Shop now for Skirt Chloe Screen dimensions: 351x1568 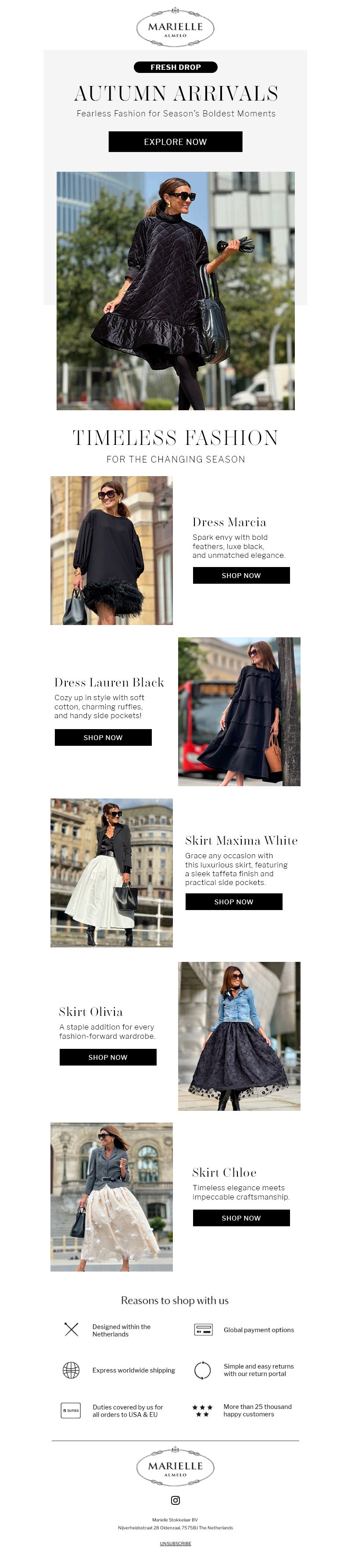tap(241, 1218)
